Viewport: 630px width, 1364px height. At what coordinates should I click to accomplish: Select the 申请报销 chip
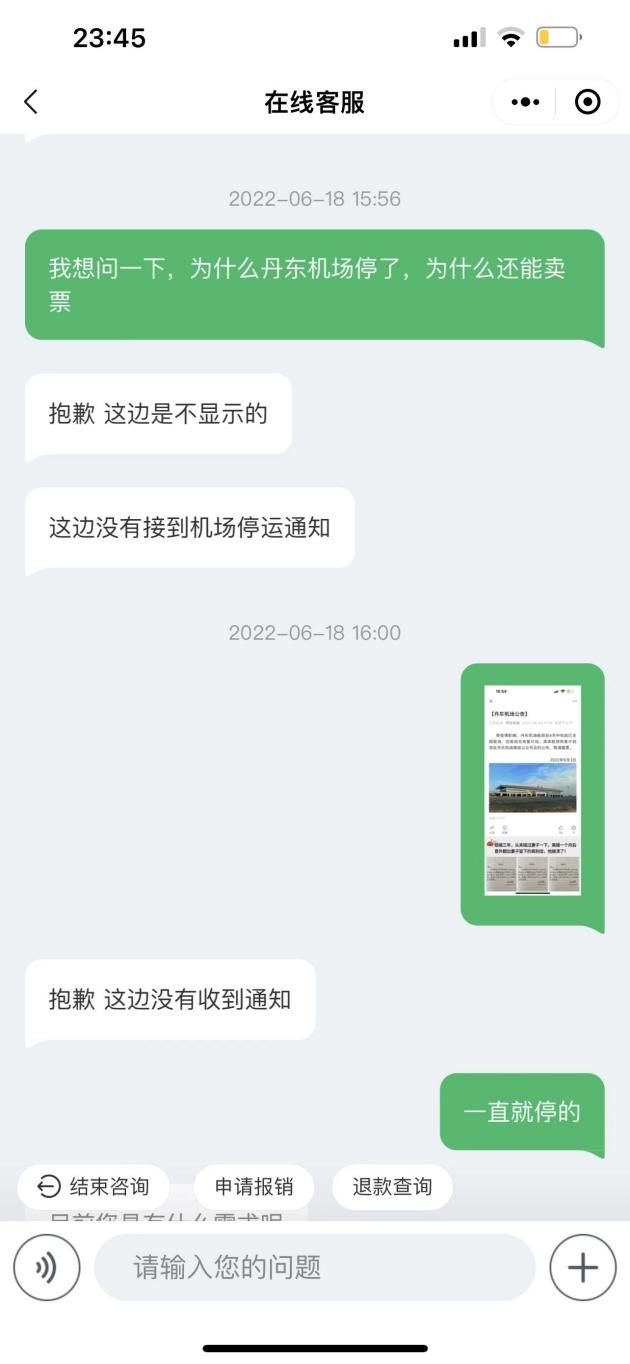coord(254,1187)
